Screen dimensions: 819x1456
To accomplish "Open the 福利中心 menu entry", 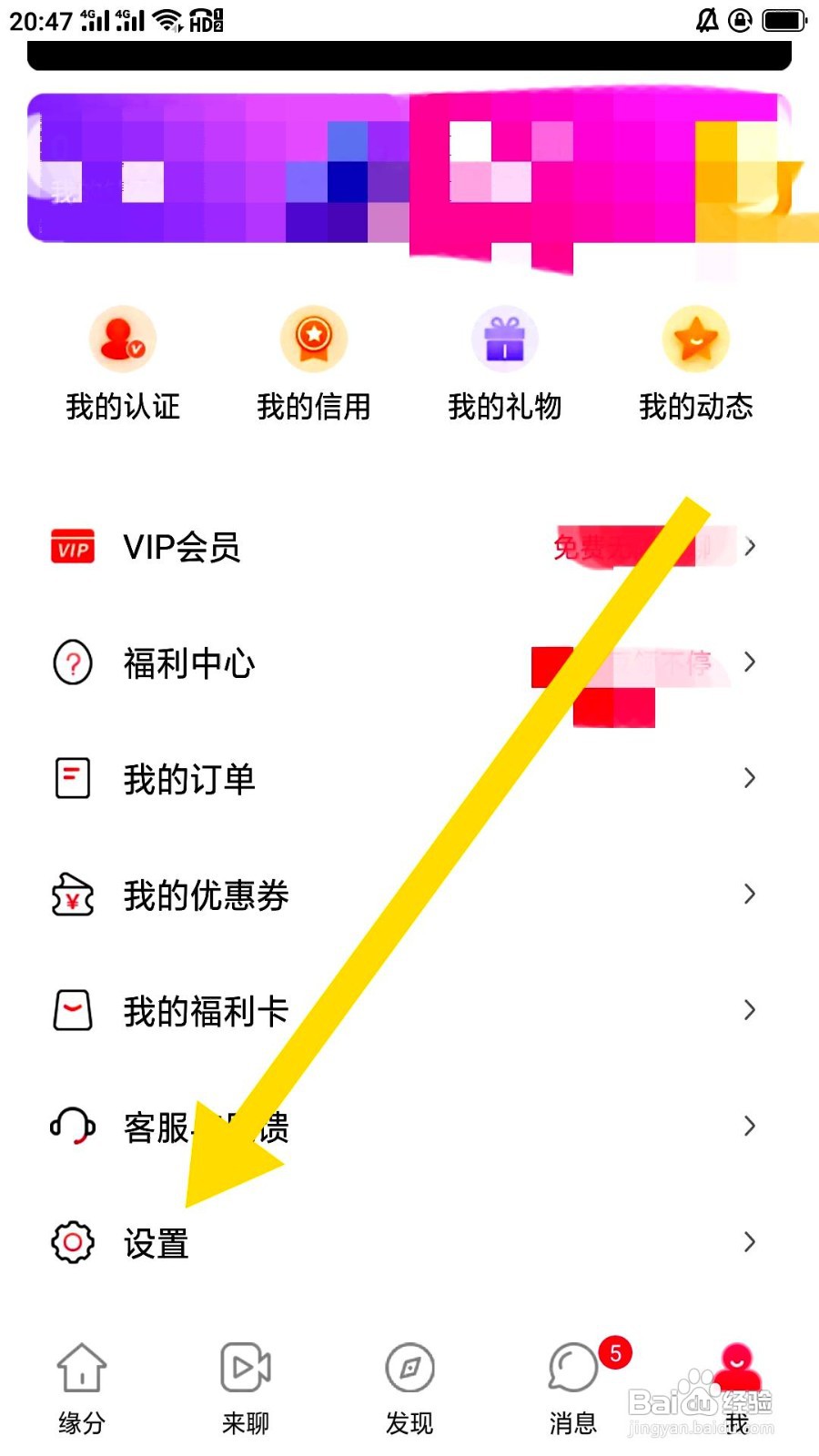I will (x=187, y=663).
